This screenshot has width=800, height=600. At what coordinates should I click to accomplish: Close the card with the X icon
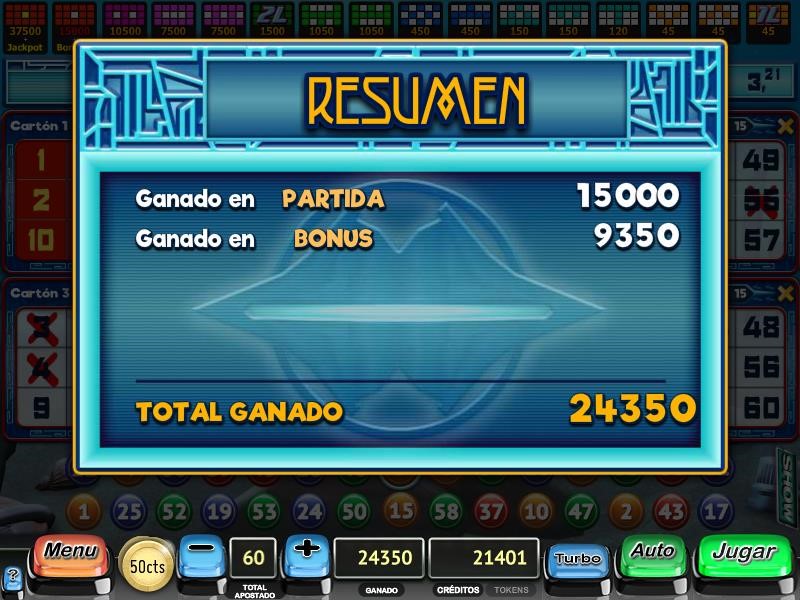click(x=786, y=126)
